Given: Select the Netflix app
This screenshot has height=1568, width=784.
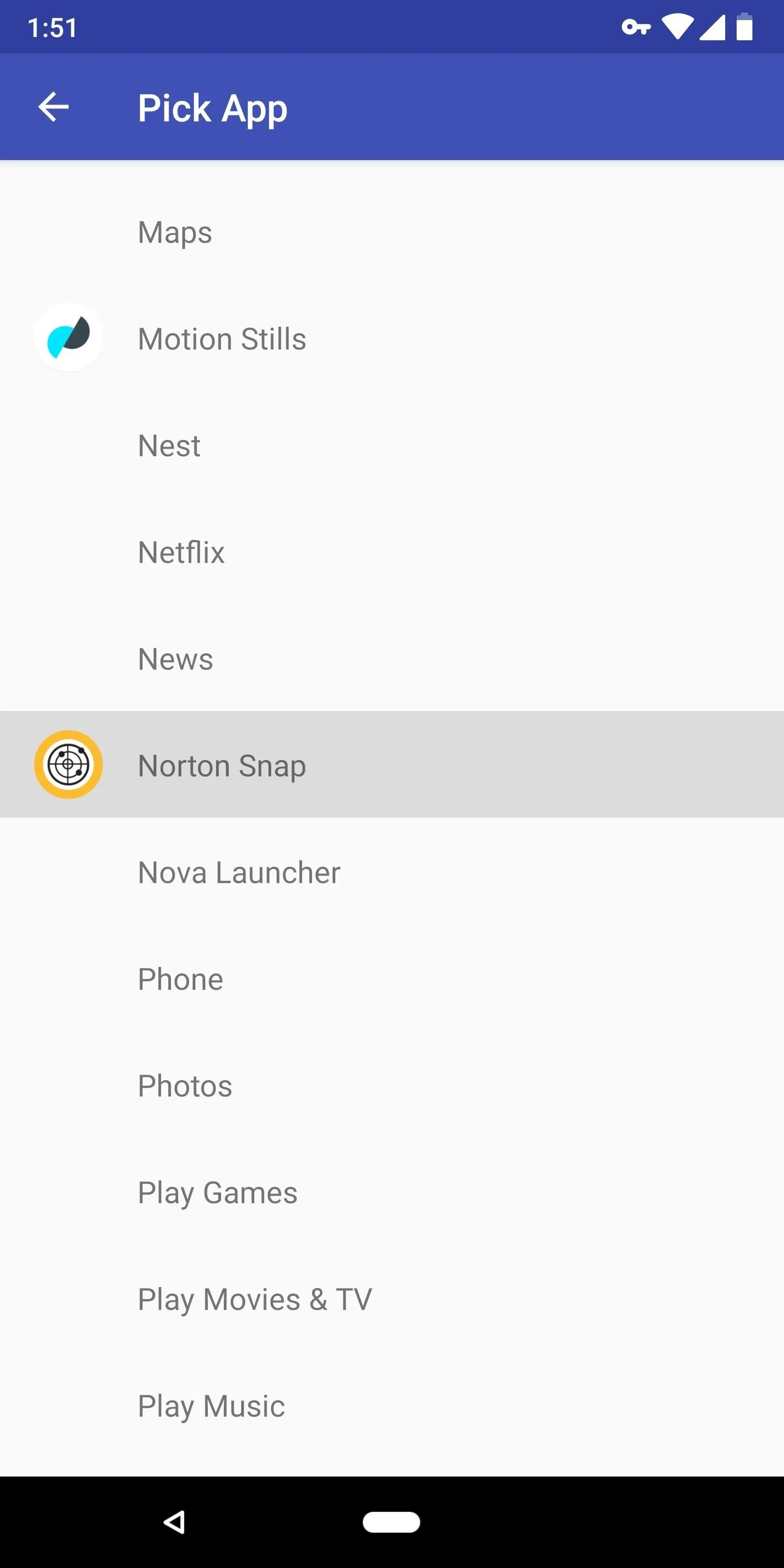Looking at the screenshot, I should (392, 552).
